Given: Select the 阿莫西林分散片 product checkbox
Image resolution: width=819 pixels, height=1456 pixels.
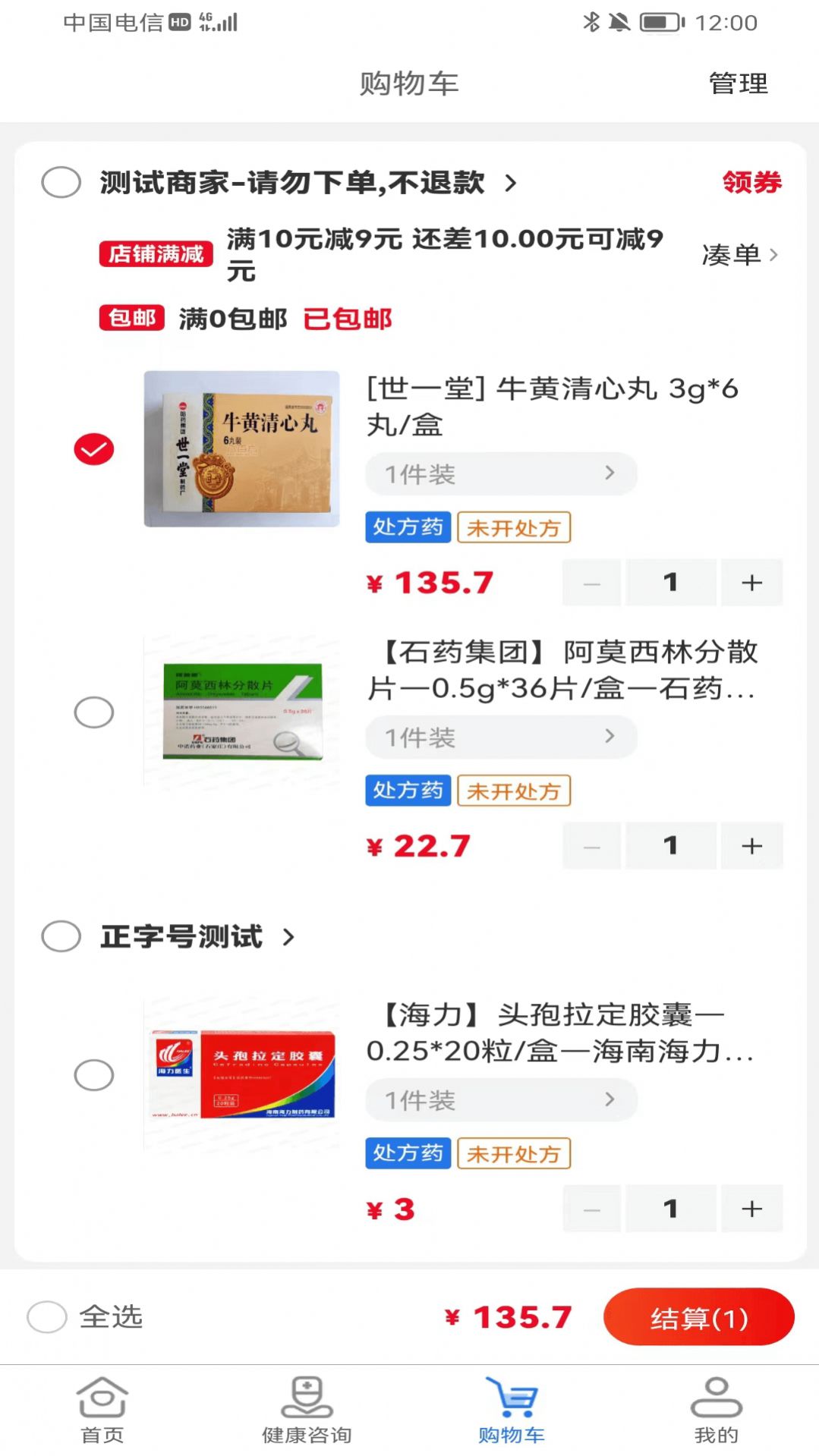Looking at the screenshot, I should tap(93, 712).
